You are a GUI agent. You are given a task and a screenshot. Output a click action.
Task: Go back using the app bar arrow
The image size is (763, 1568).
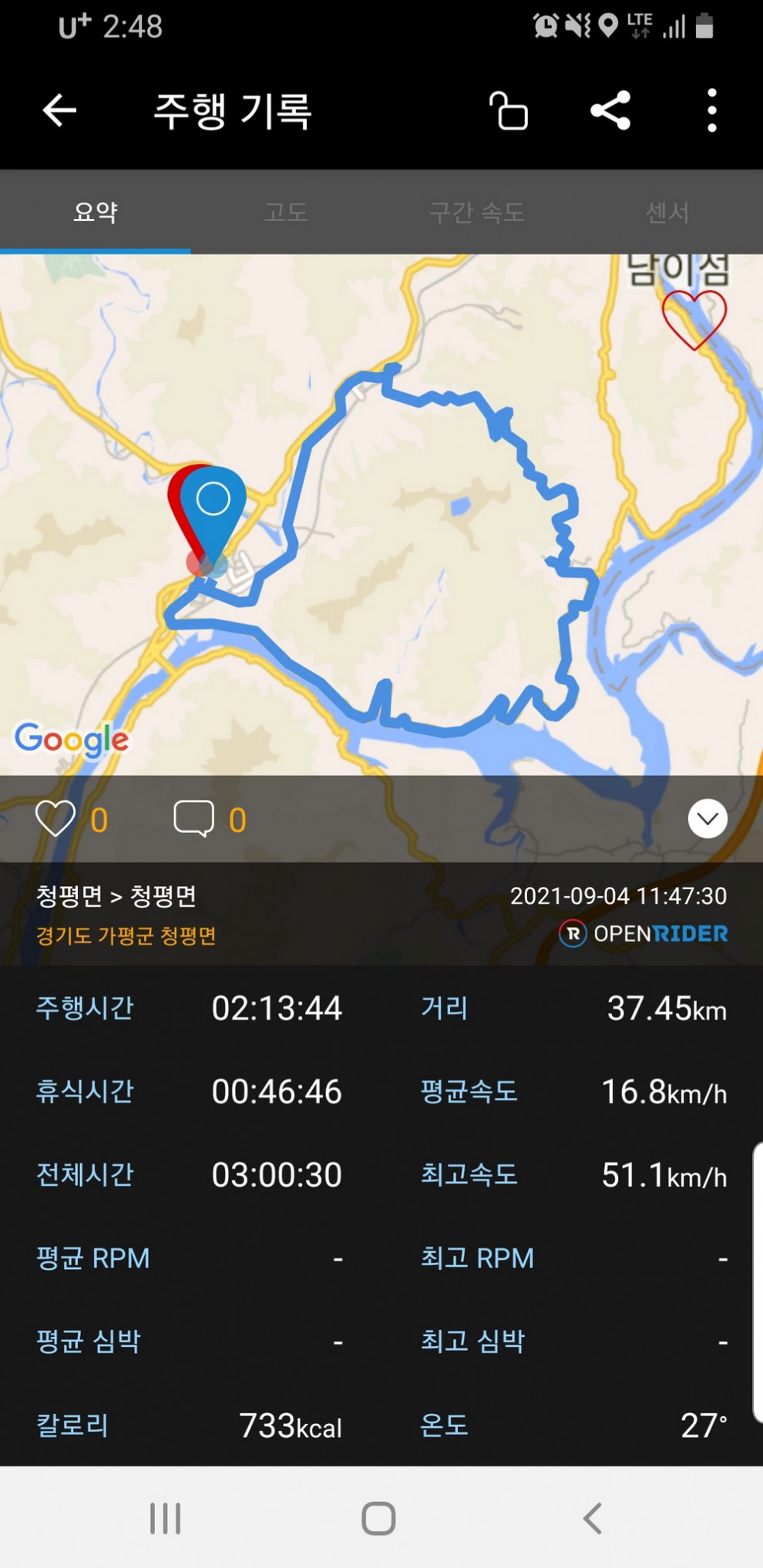59,110
